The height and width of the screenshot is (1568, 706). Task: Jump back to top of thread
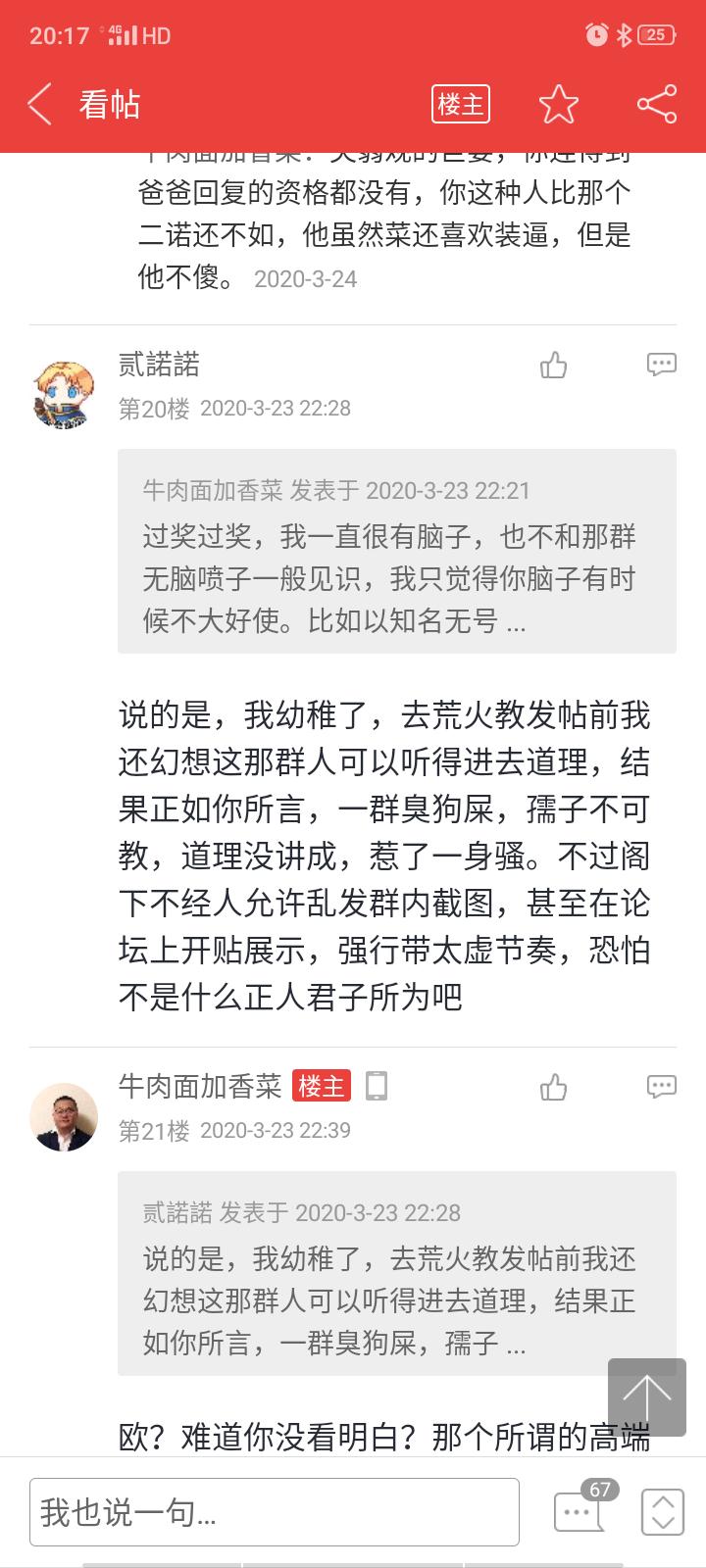647,1397
